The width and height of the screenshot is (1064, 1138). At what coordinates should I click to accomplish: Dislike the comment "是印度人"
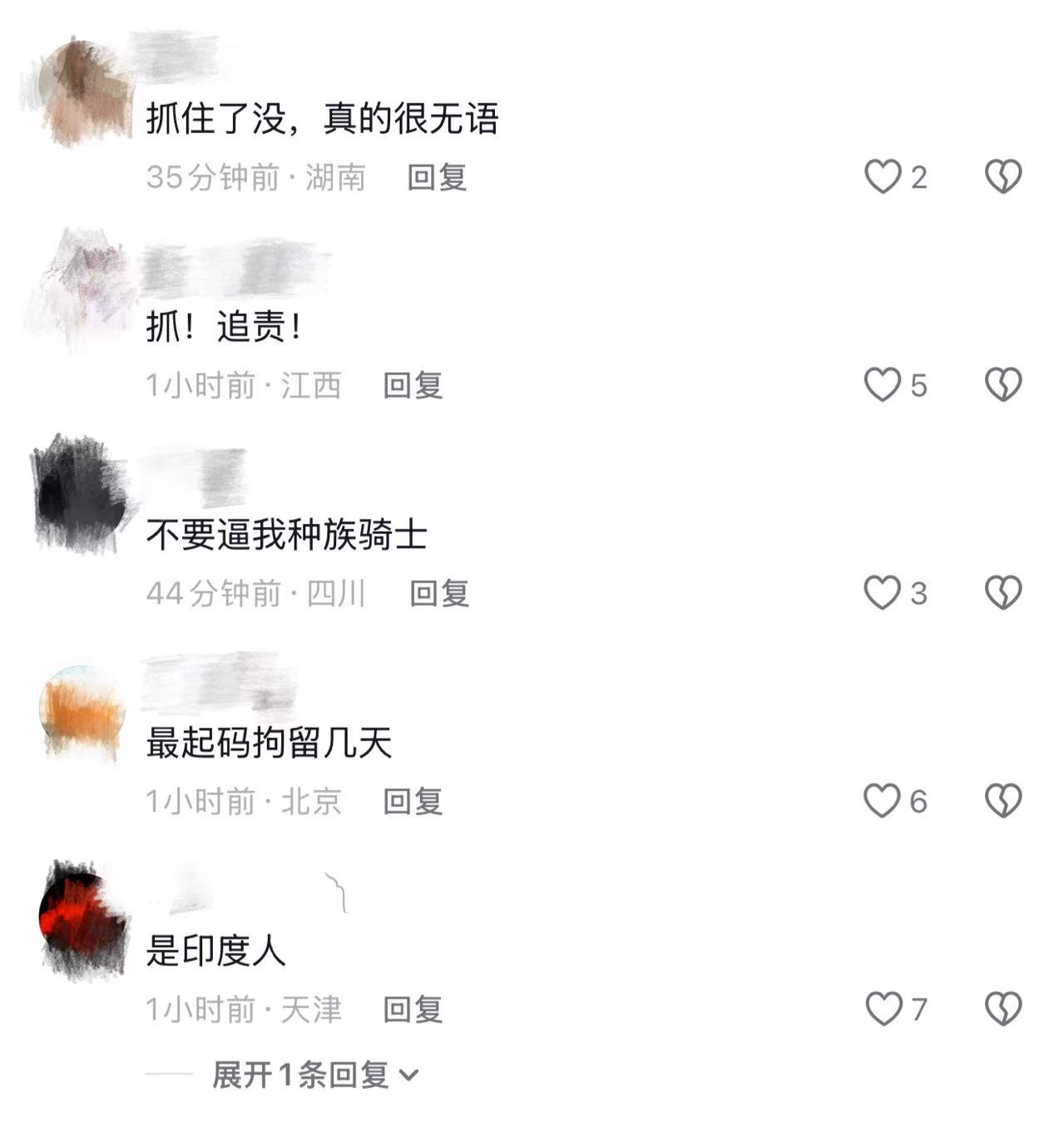pos(1003,1009)
